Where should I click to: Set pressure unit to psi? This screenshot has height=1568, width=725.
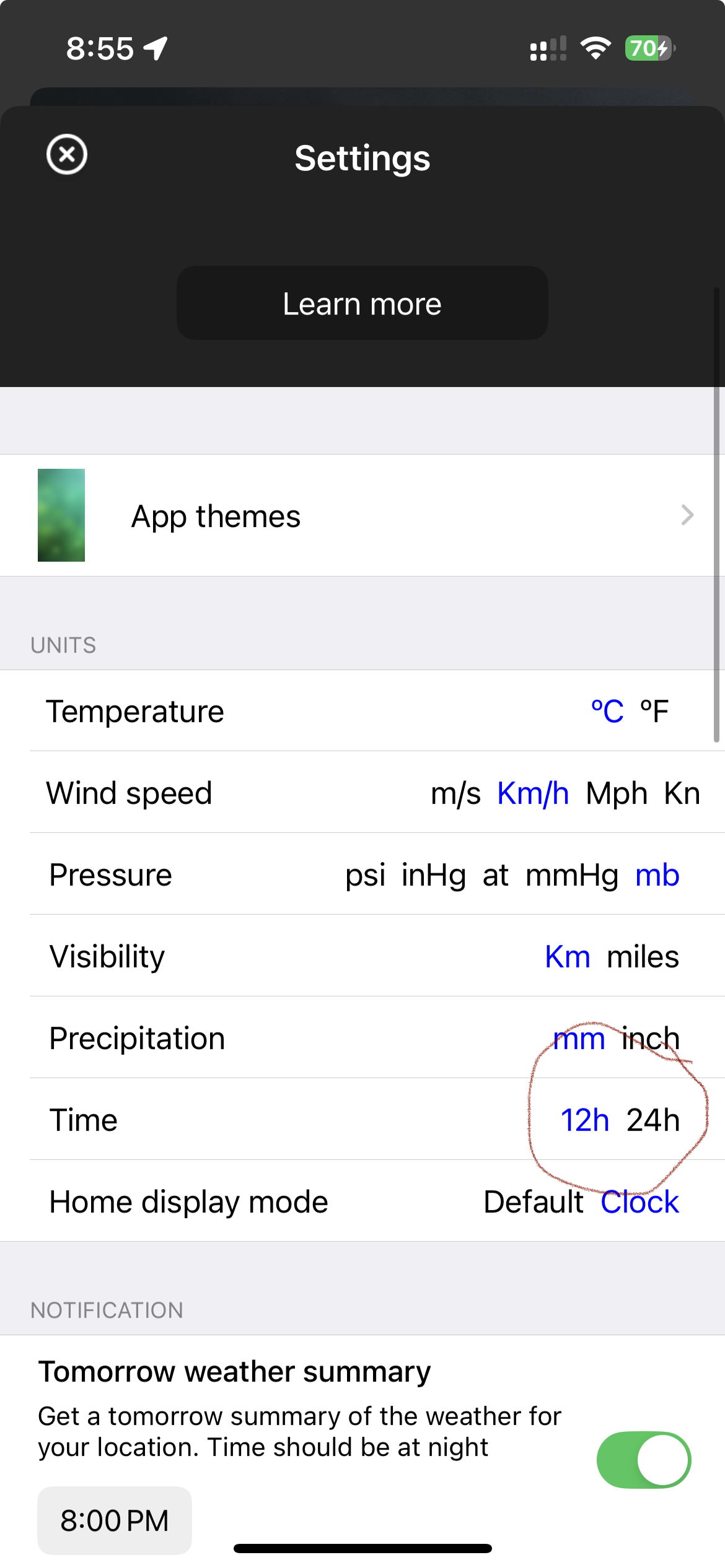pos(365,875)
